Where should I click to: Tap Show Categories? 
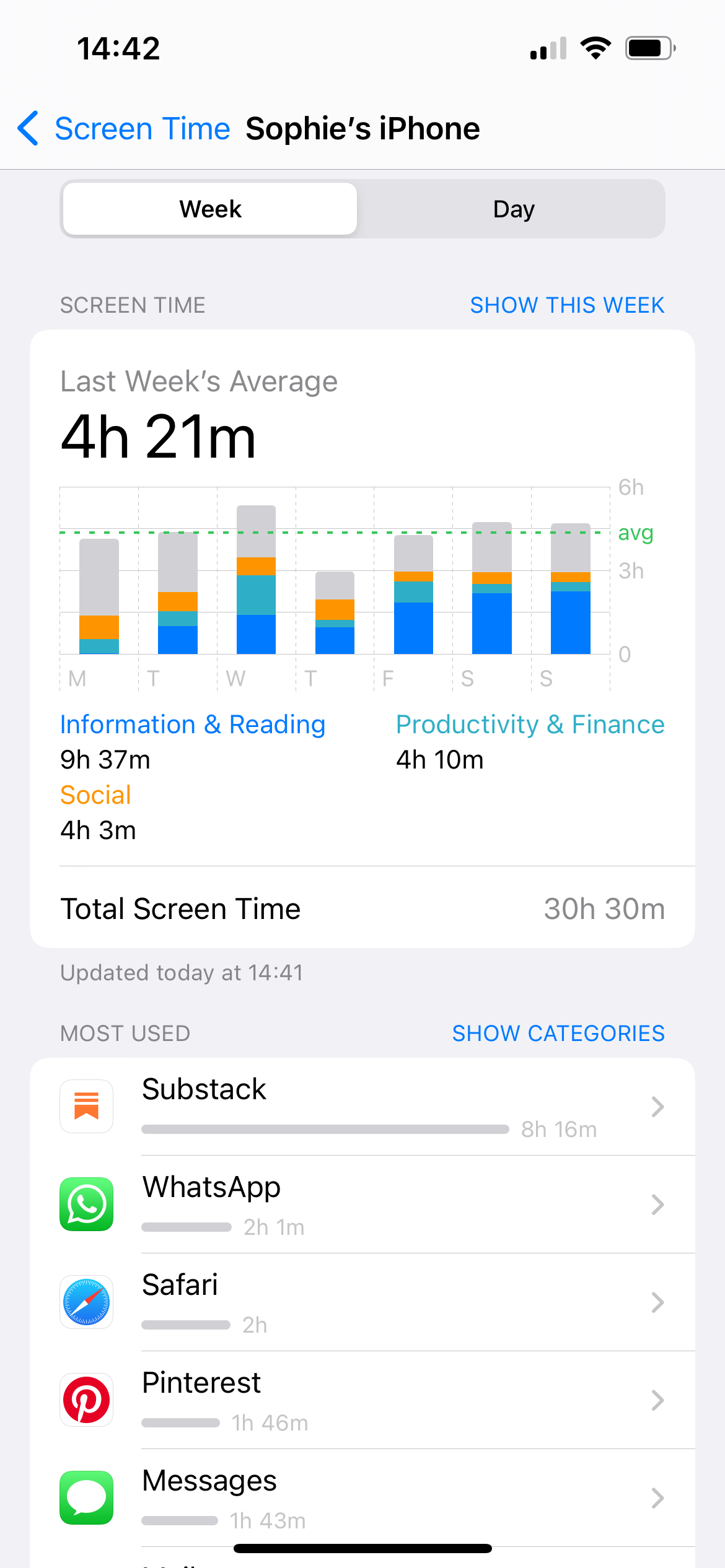(558, 1034)
